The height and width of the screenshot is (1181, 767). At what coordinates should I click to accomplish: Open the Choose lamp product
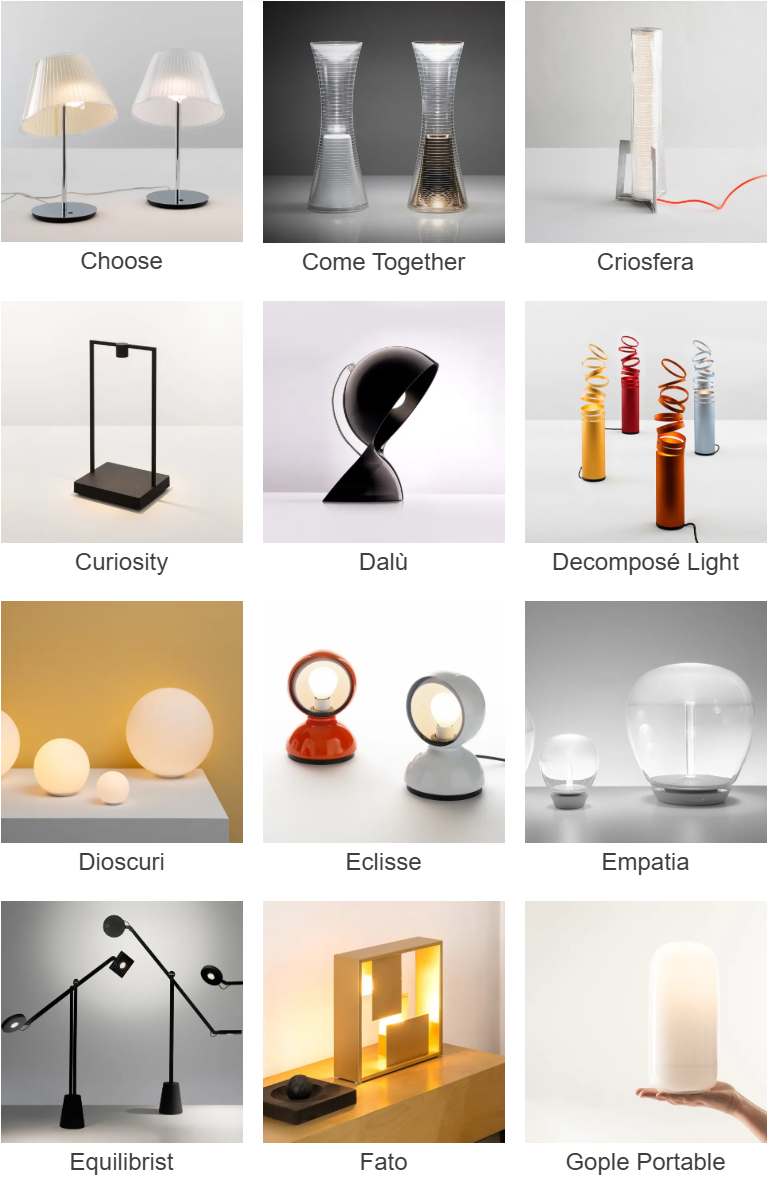[121, 122]
